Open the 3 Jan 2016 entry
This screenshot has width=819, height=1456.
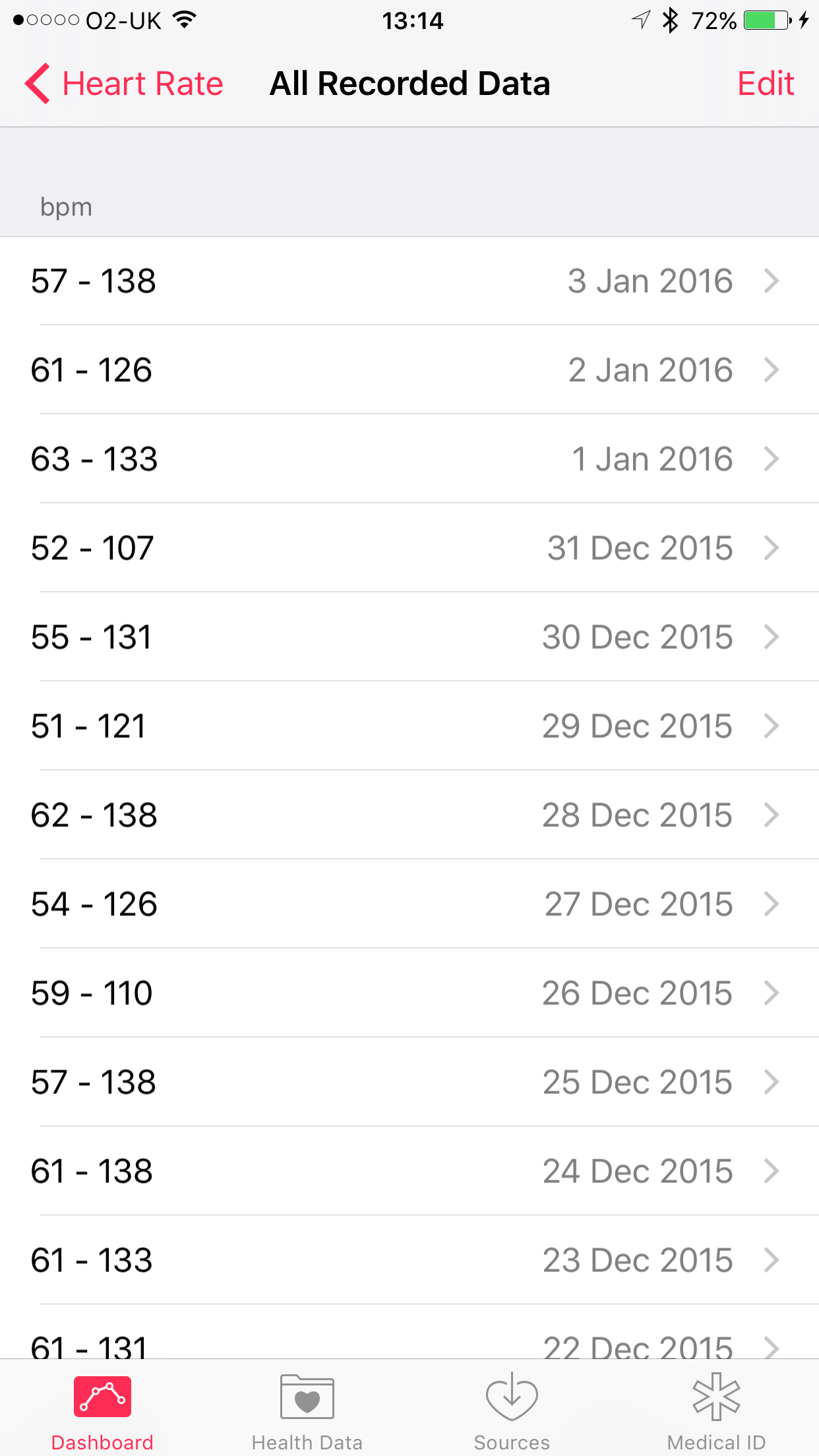click(x=409, y=281)
